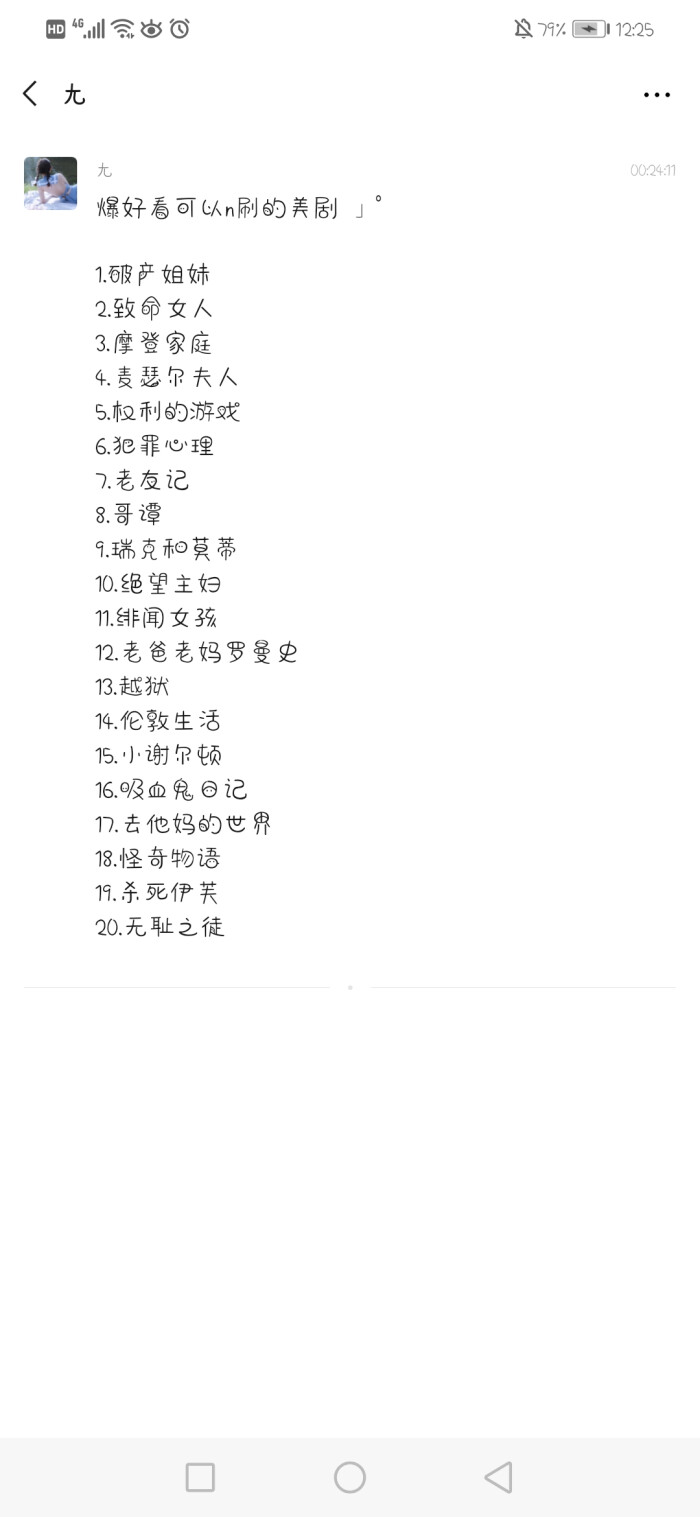This screenshot has width=700, height=1517.
Task: Open the three-dot overflow menu
Action: click(x=656, y=95)
